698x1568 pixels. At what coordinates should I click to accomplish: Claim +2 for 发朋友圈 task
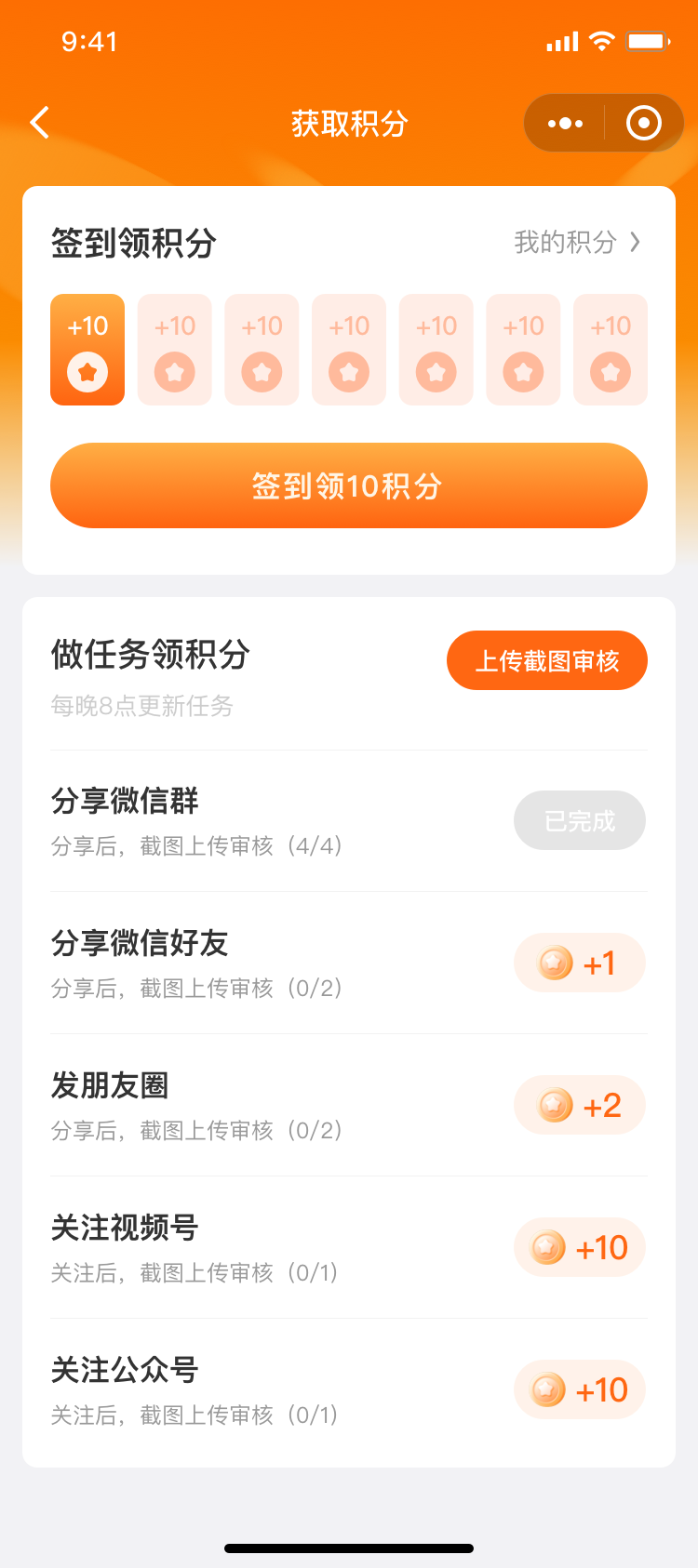pyautogui.click(x=580, y=1105)
